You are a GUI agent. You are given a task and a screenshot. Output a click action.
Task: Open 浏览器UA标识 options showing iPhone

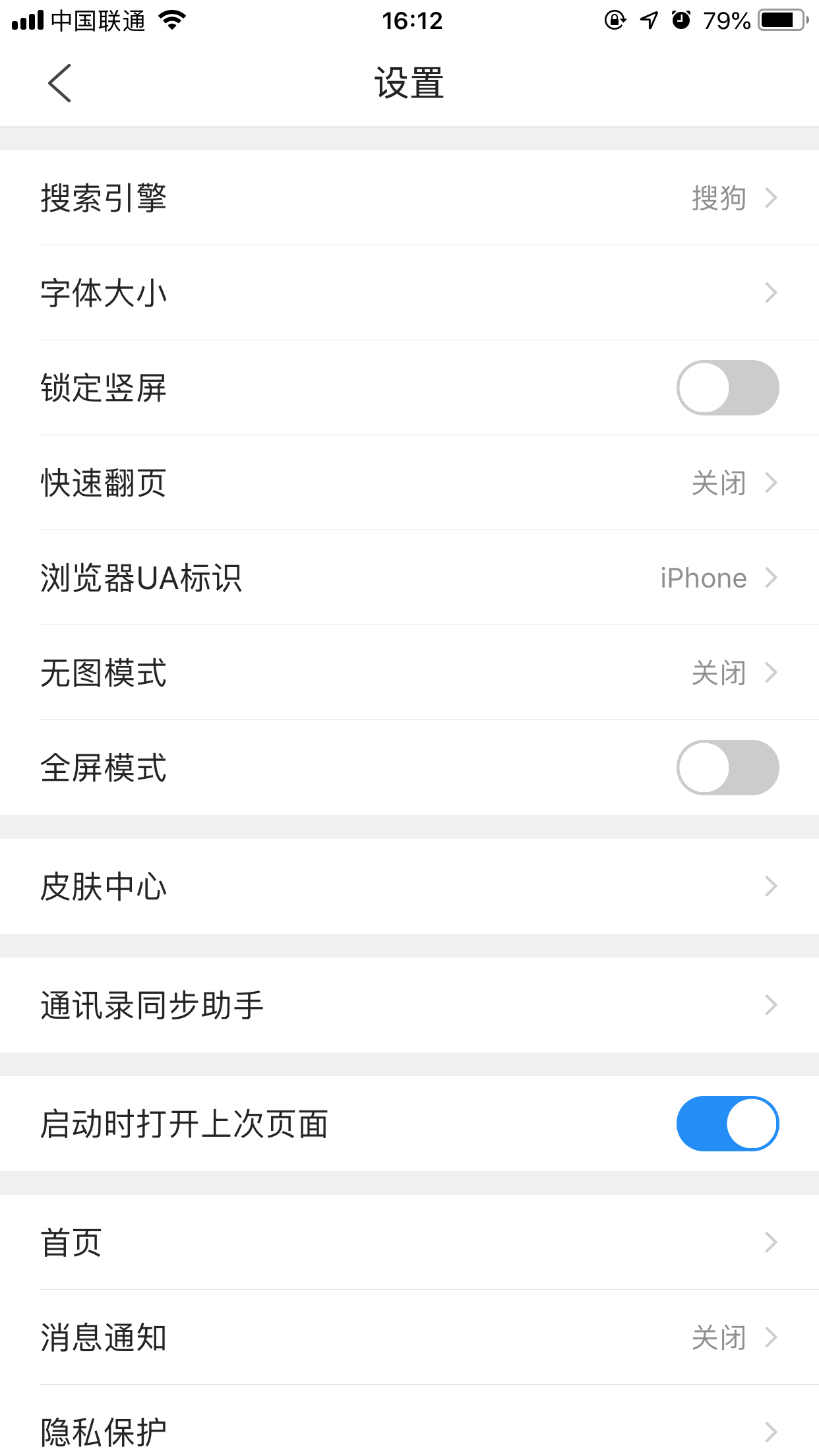point(409,578)
